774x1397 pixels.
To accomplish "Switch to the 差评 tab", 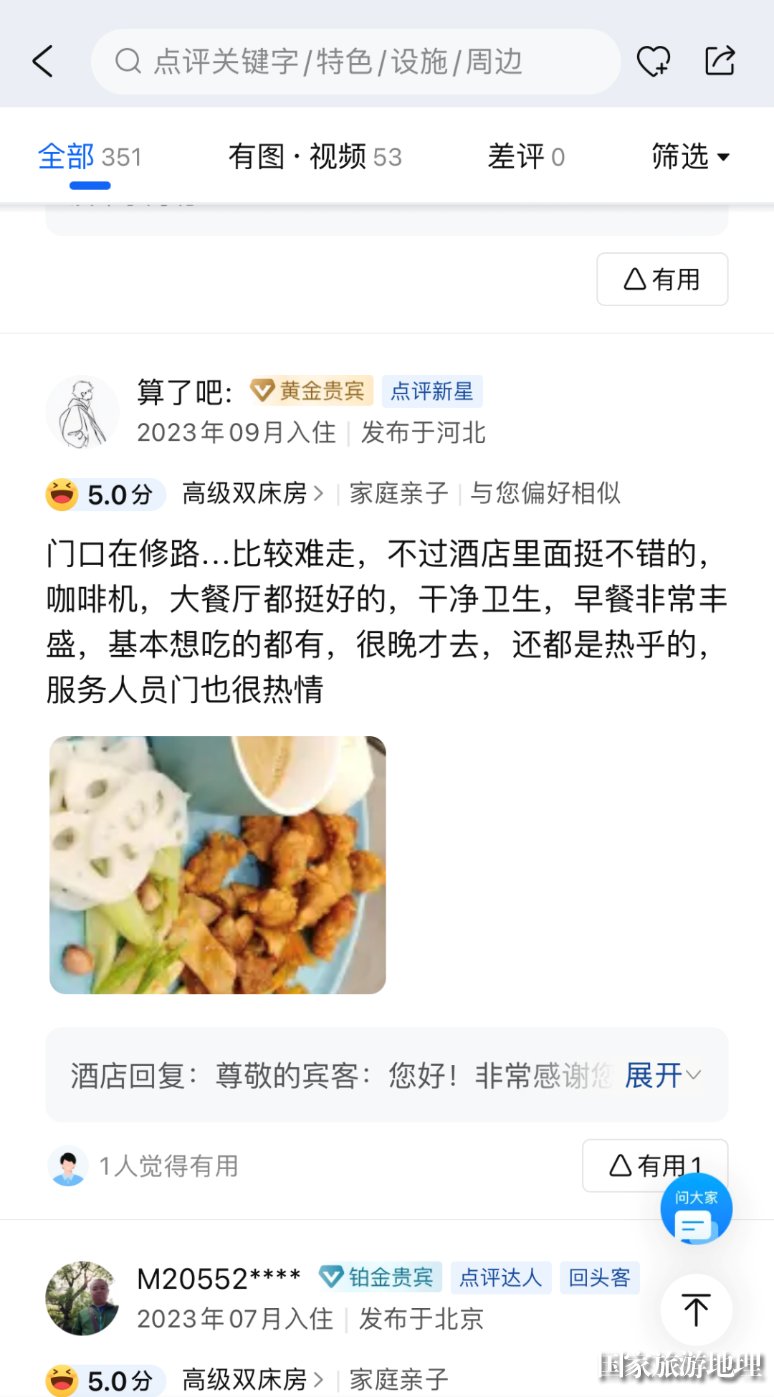I will (x=526, y=157).
